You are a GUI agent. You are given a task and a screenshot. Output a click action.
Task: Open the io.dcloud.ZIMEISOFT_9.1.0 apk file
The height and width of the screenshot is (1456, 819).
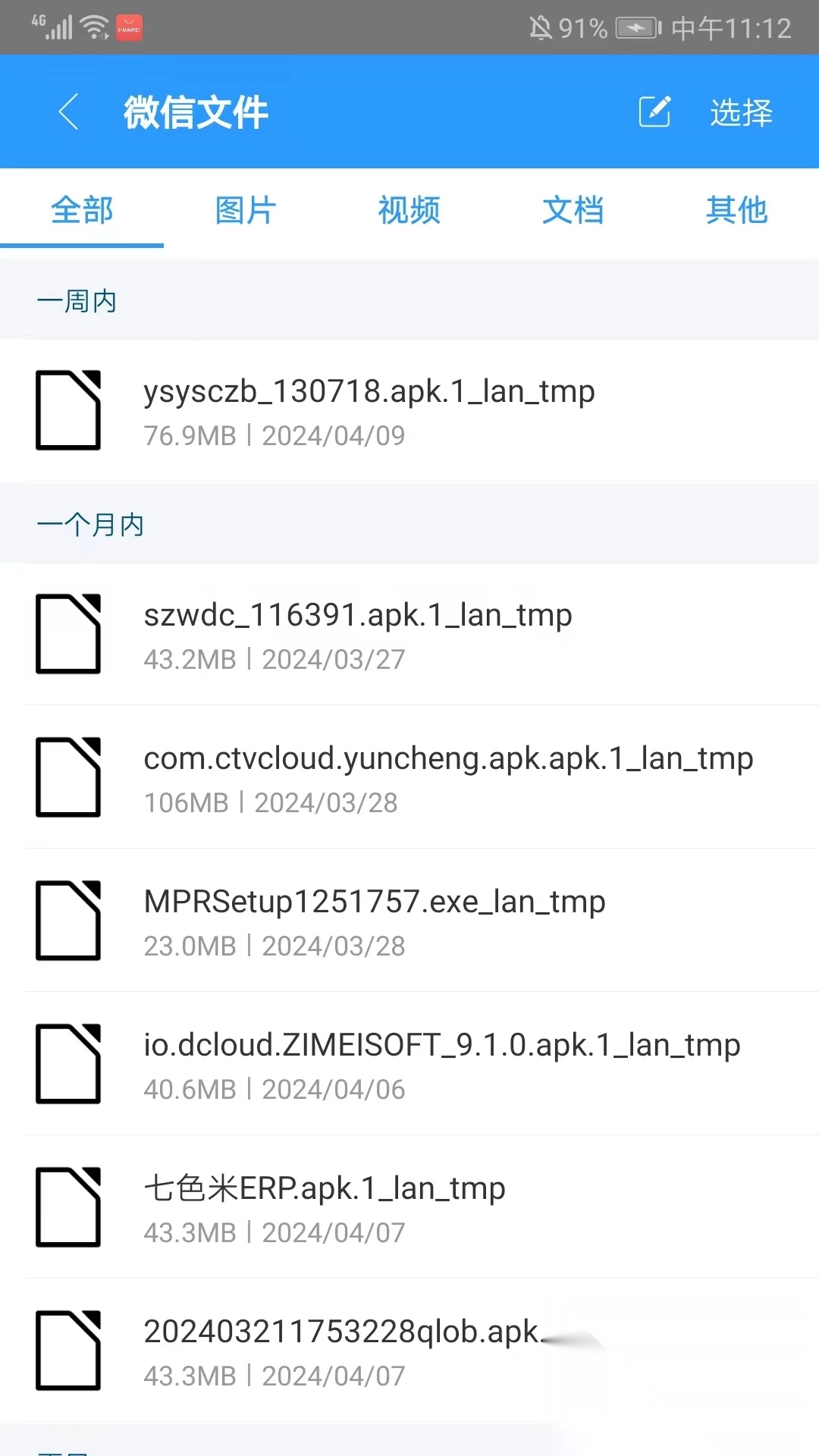[409, 1064]
